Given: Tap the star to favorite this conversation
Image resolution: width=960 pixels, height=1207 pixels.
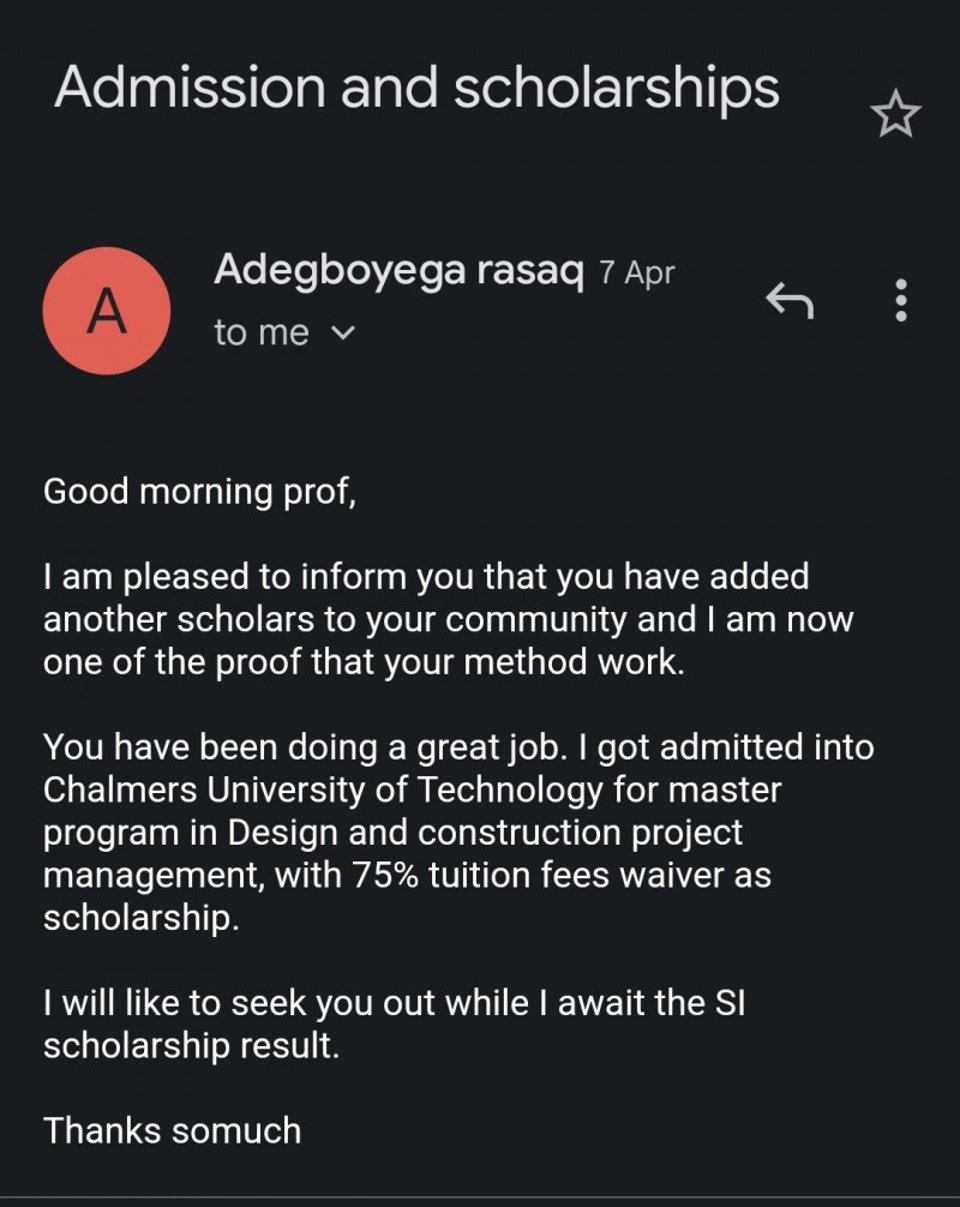Looking at the screenshot, I should pyautogui.click(x=896, y=117).
